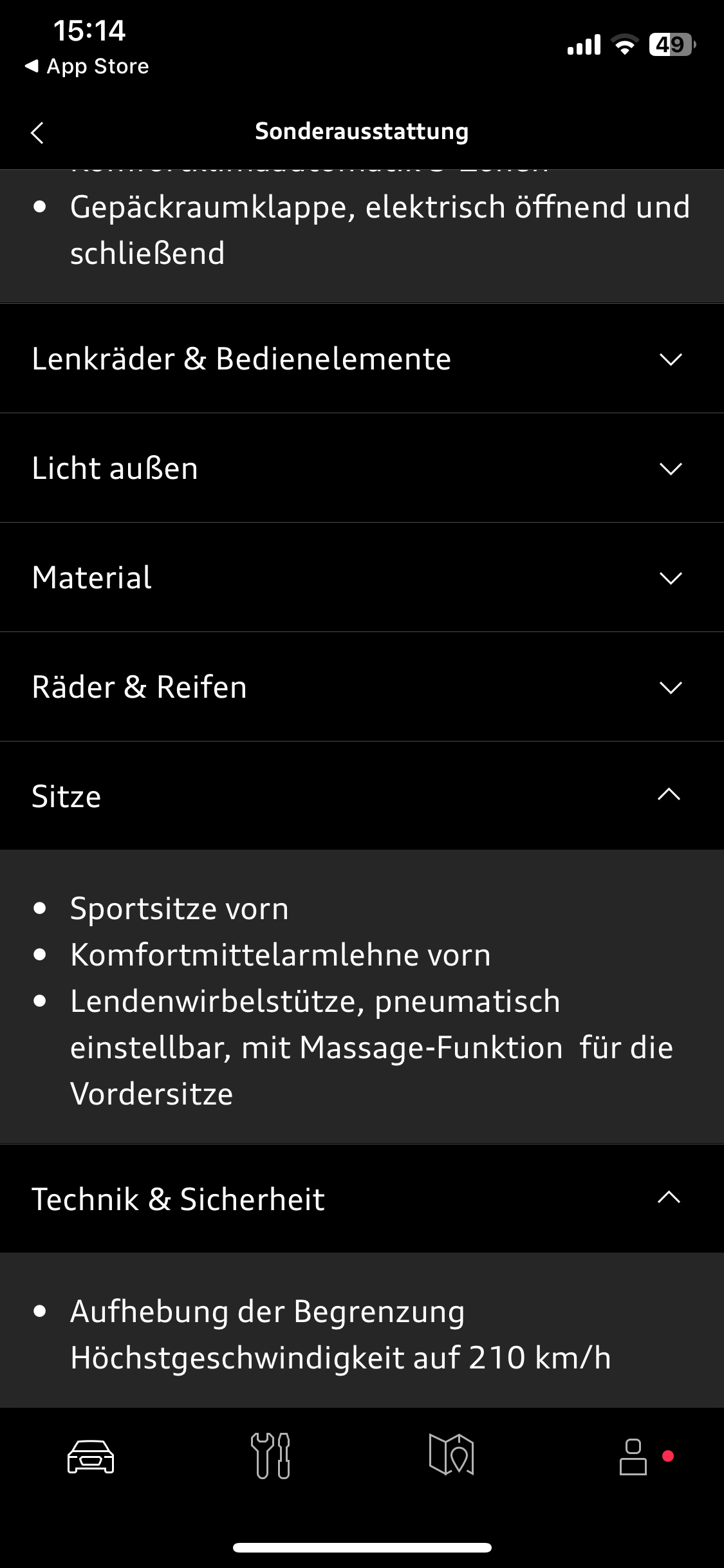Screen dimensions: 724x1568
Task: Return to the App Store
Action: click(87, 66)
